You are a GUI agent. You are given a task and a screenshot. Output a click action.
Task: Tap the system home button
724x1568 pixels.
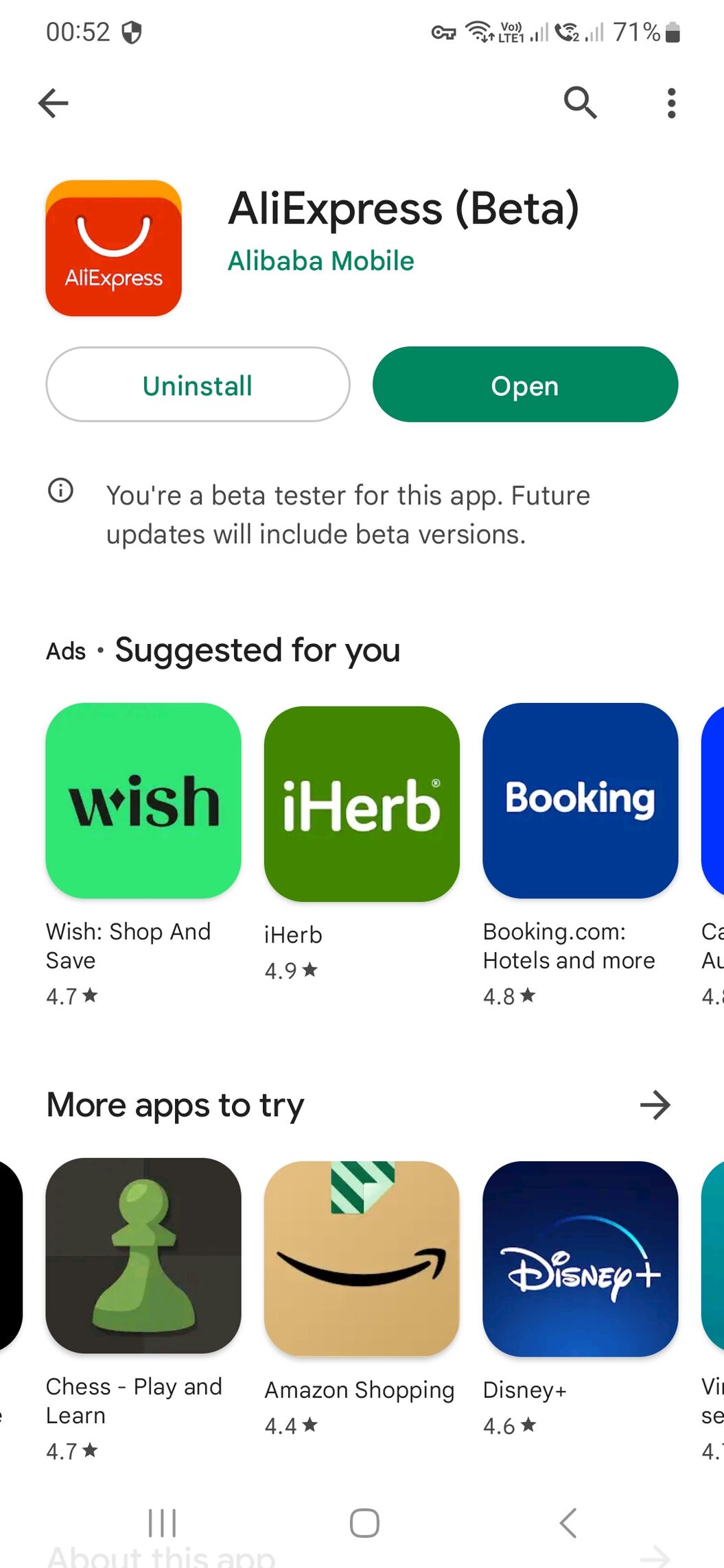[364, 1523]
